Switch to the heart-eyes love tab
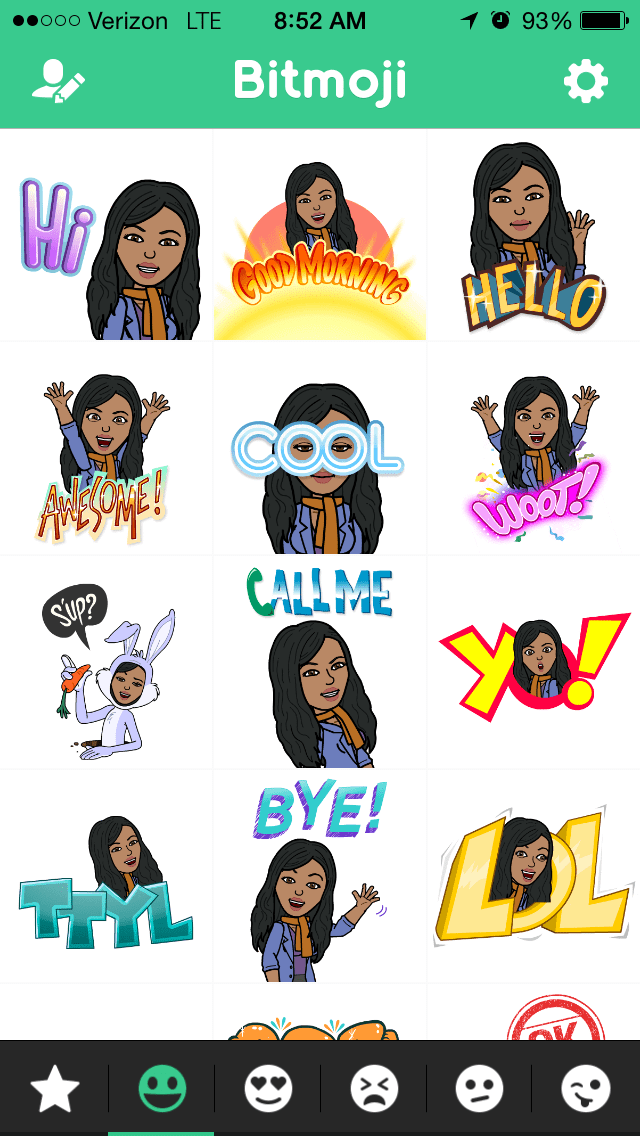The image size is (640, 1136). click(267, 1088)
